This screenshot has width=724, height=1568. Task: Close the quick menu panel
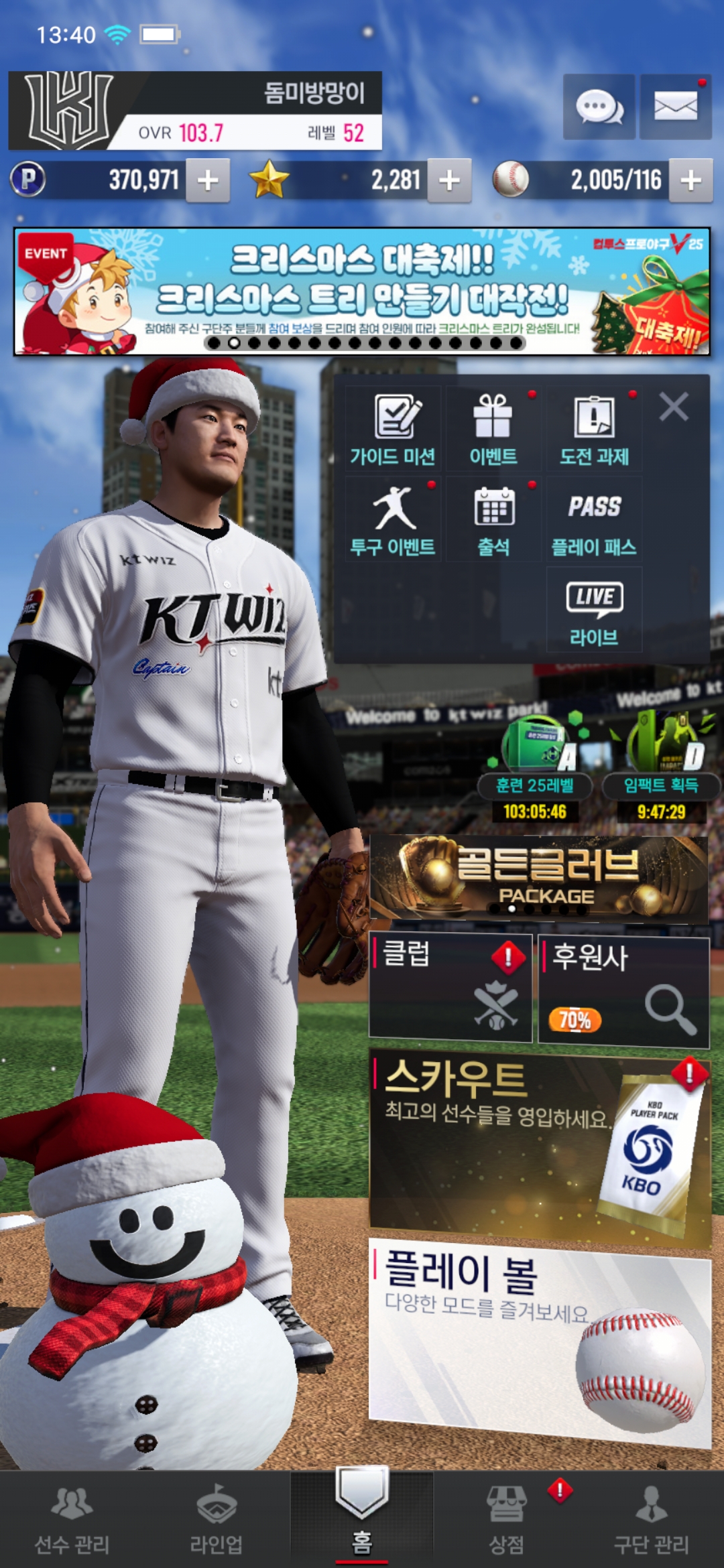673,407
